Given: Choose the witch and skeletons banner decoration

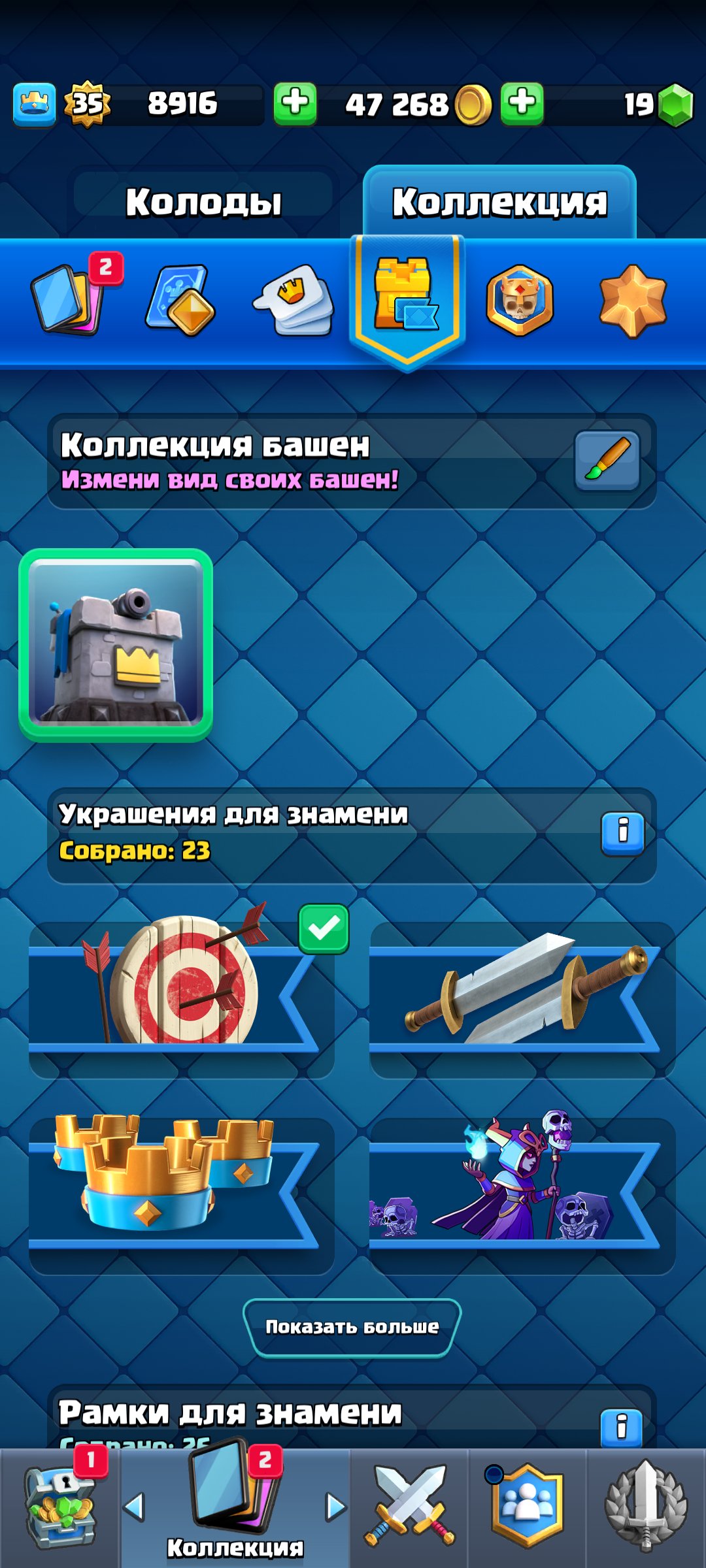Looking at the screenshot, I should (522, 1194).
